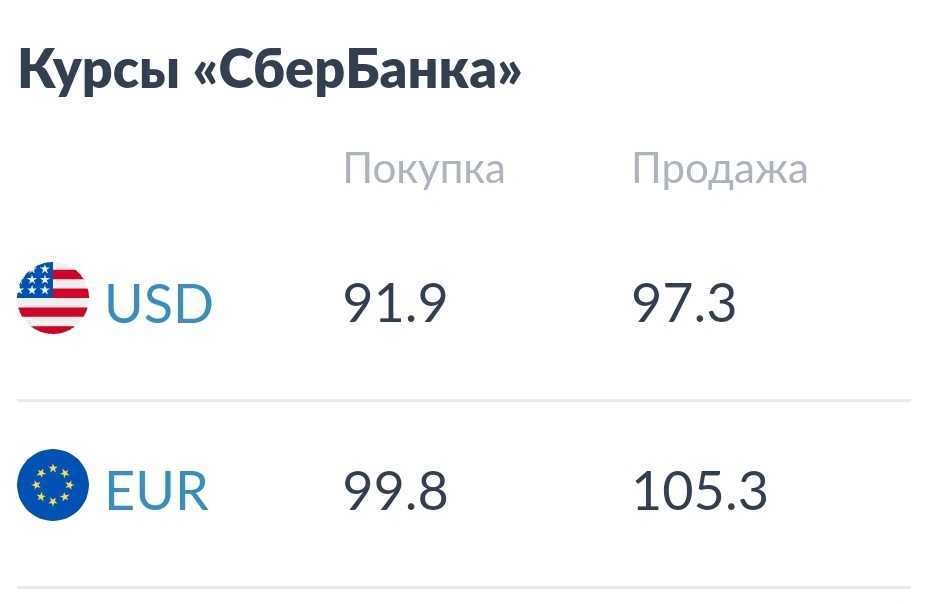Open the EUR currency rate link
927x604 pixels.
pos(157,491)
